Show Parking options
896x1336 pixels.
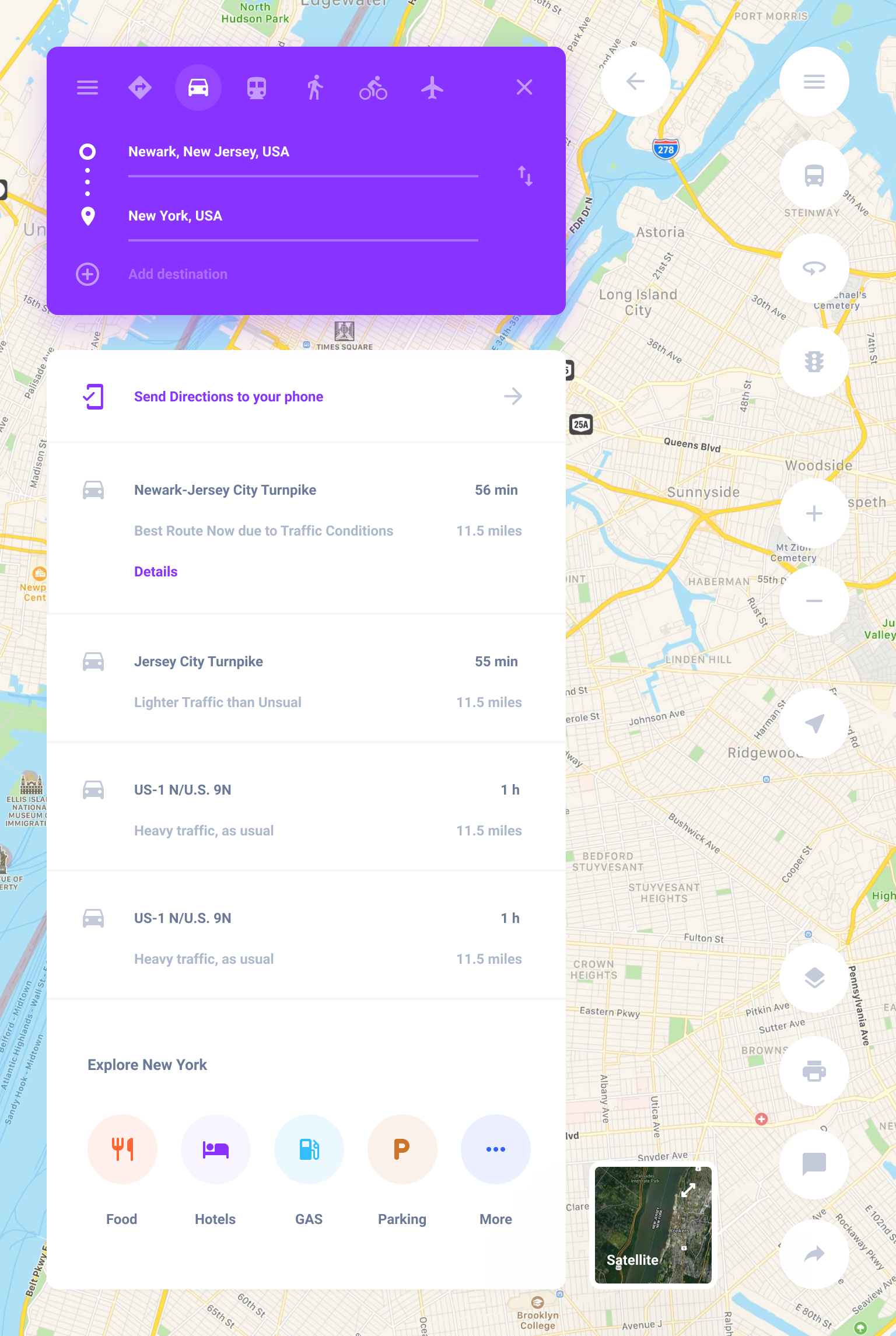402,1149
